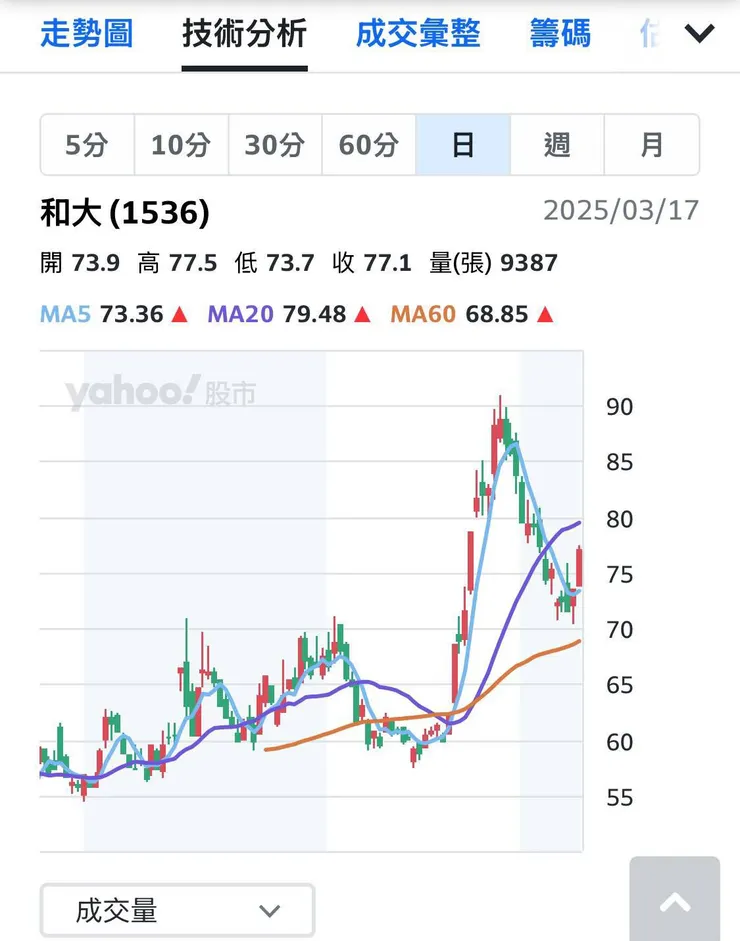Select the 籌碼 tab
740x941 pixels.
(x=560, y=33)
